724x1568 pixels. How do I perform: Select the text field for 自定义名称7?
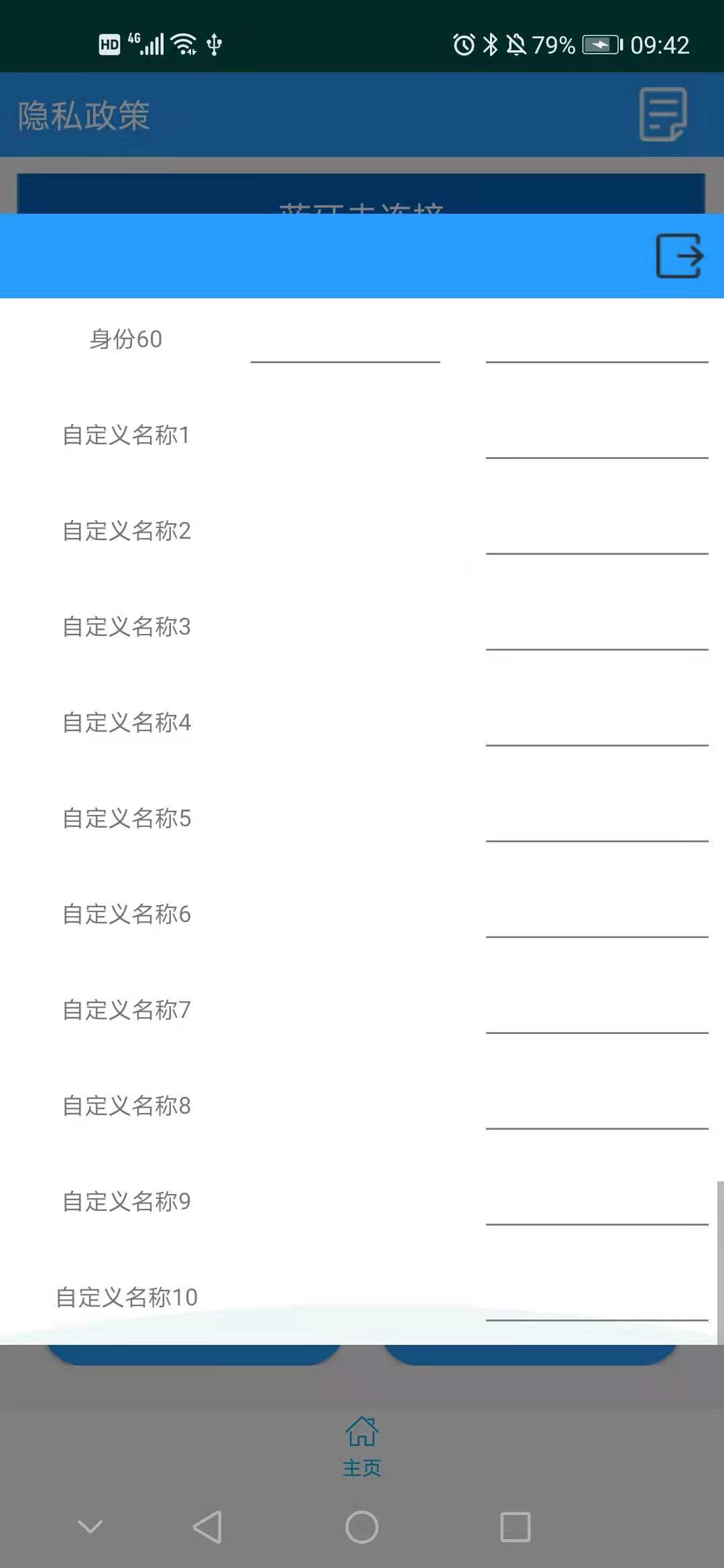pyautogui.click(x=597, y=1012)
